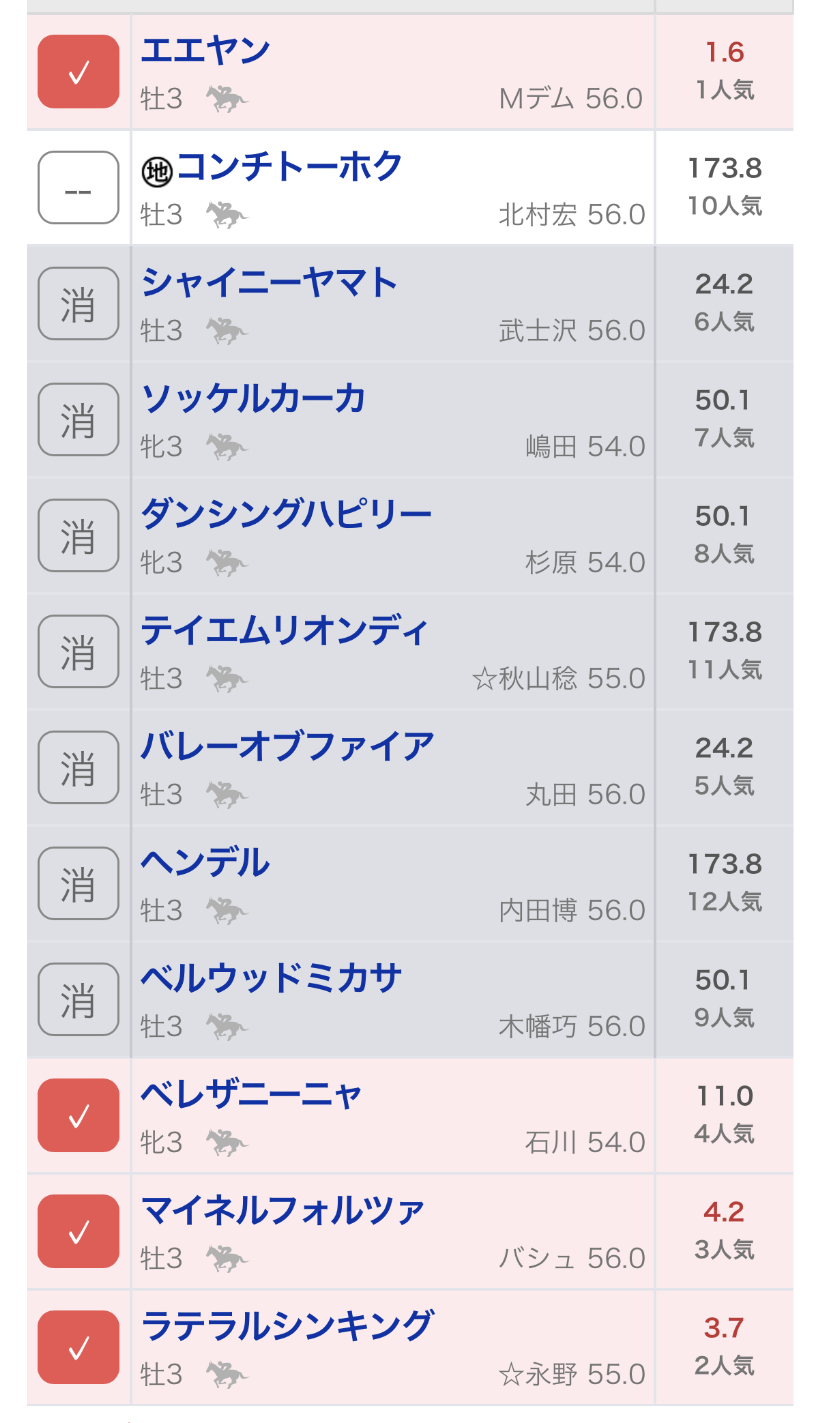This screenshot has height=1423, width=814.
Task: Uncheck the red checkbox for ラテラルシンキング
Action: point(78,1347)
